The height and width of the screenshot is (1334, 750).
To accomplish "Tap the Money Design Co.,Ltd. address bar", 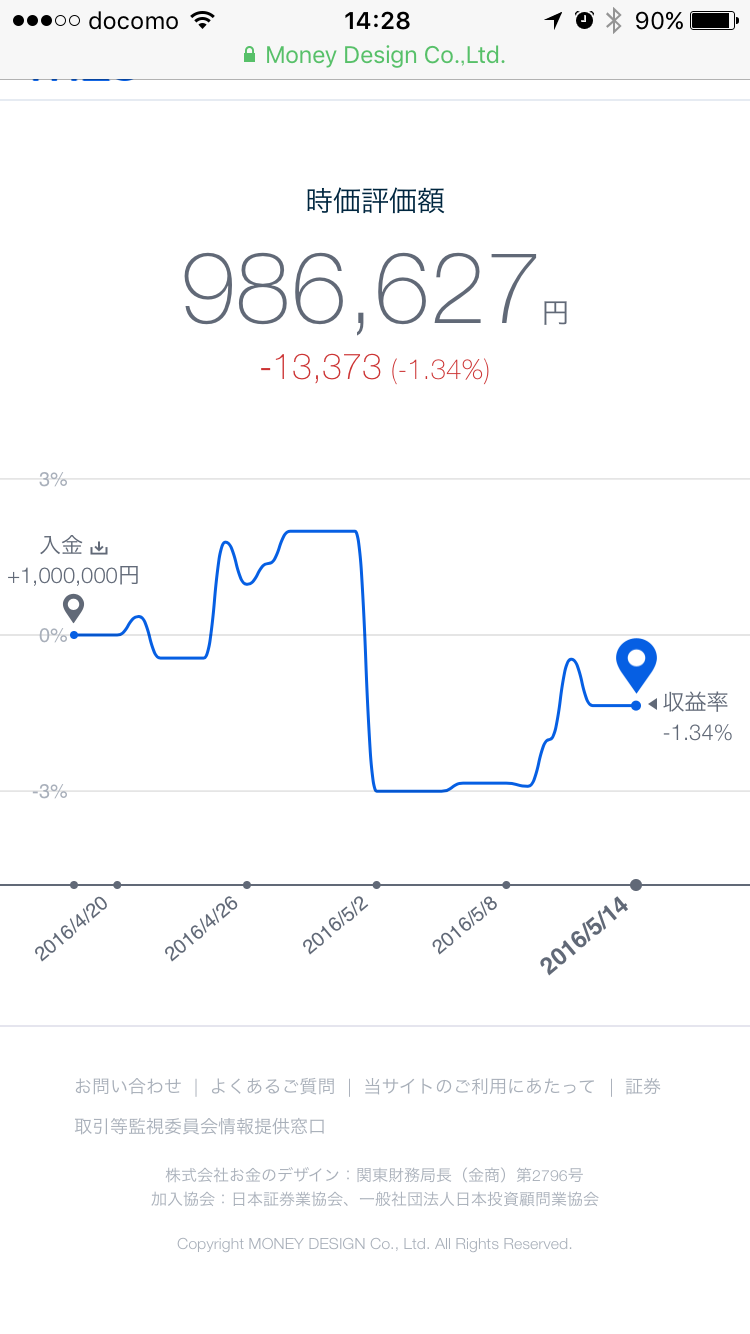I will coord(375,56).
